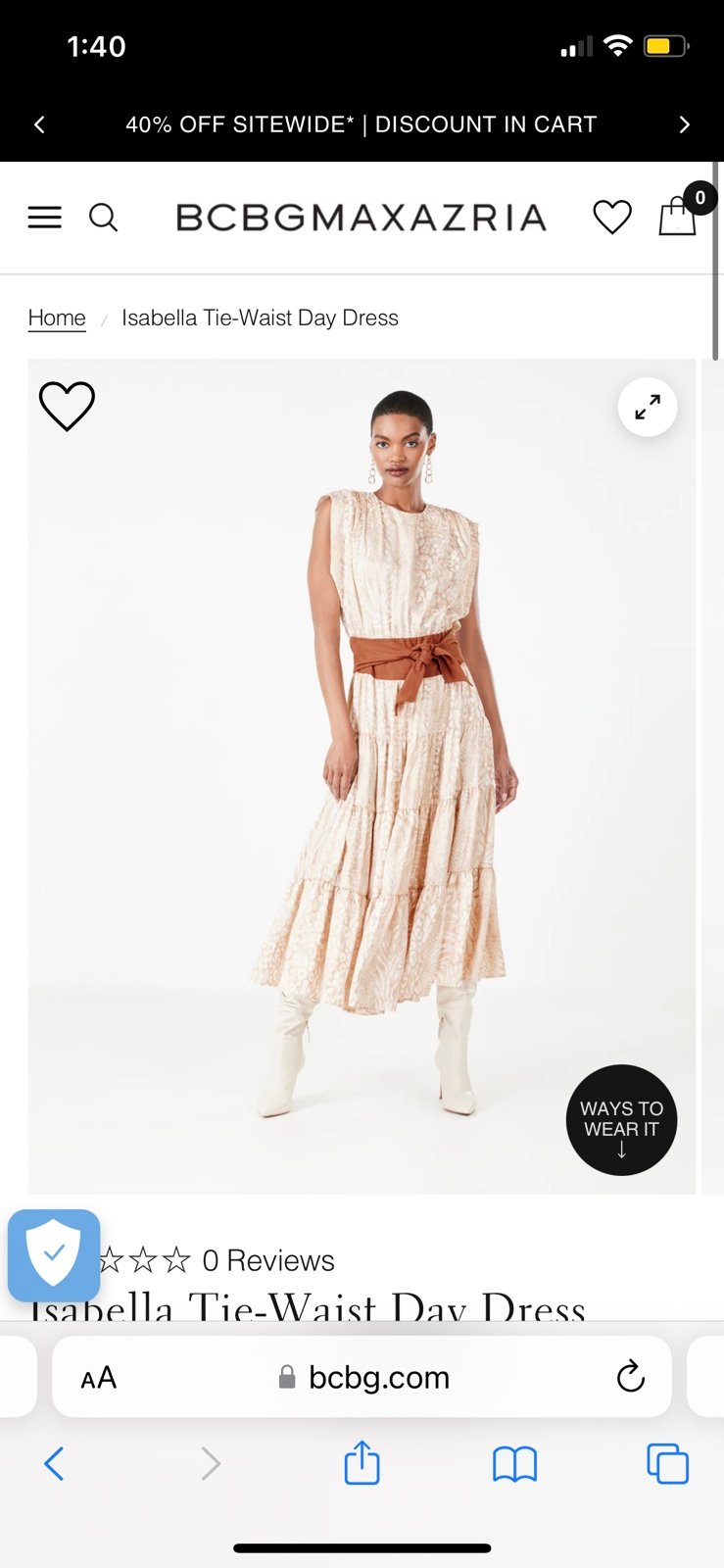The image size is (724, 1568).
Task: Show previous promo banner message
Action: click(39, 124)
